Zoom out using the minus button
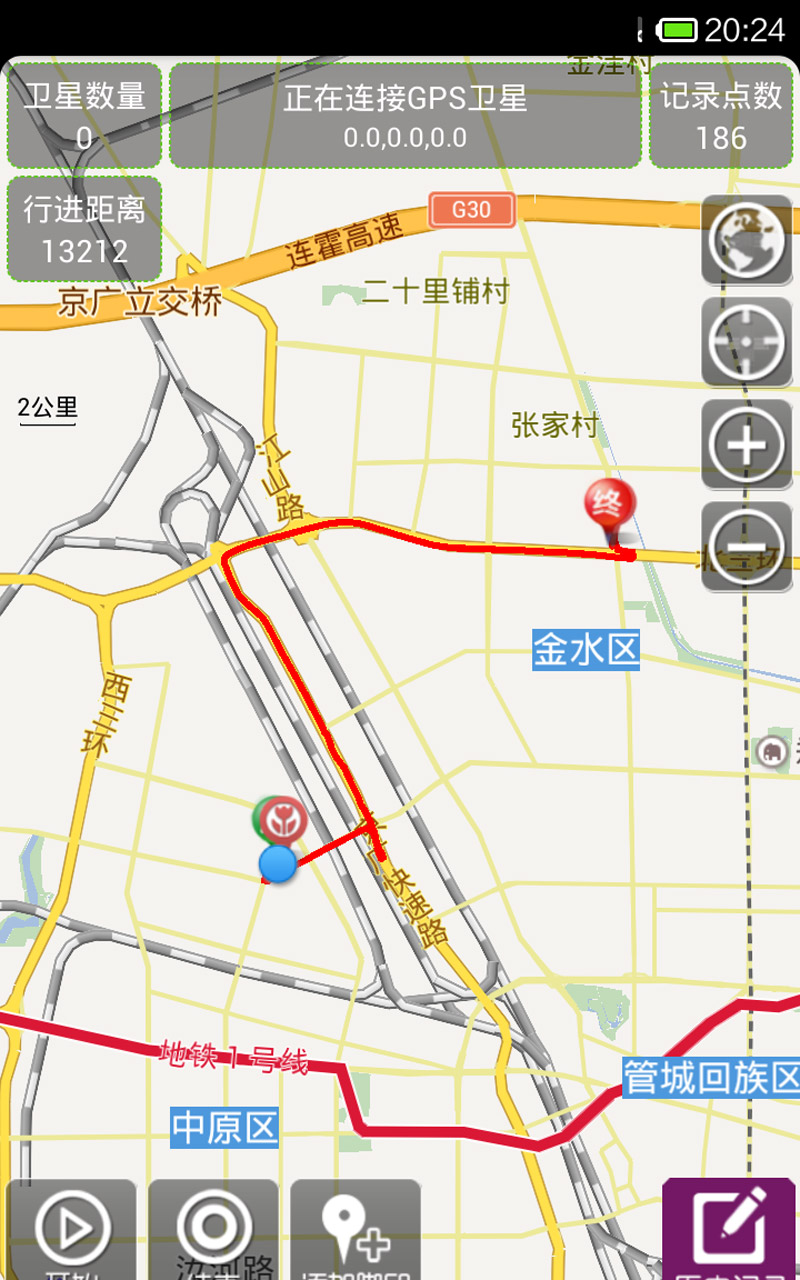The height and width of the screenshot is (1280, 800). click(x=746, y=544)
